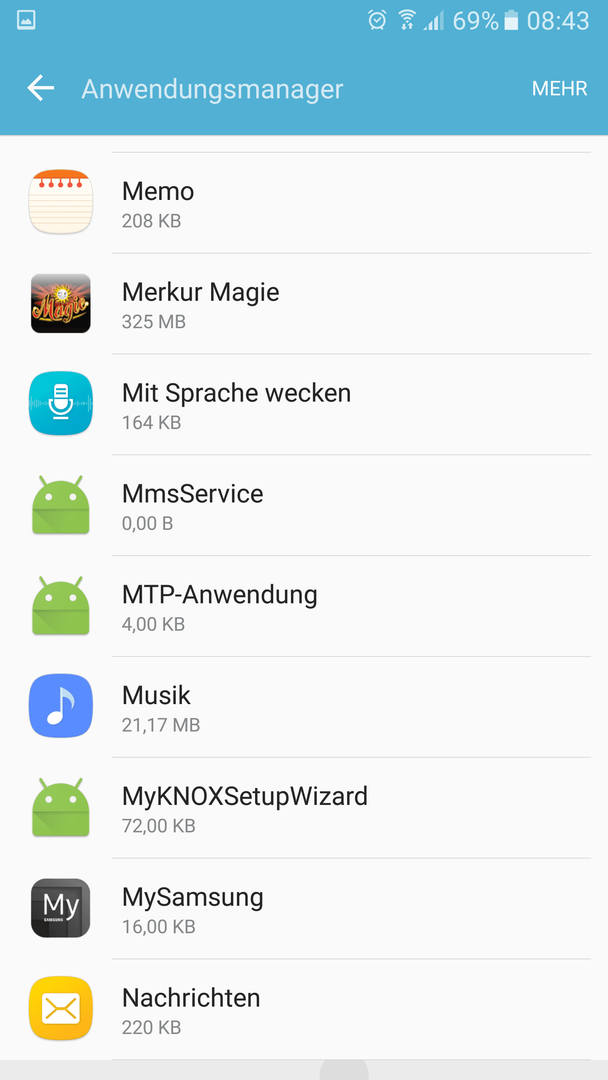Open MySamsung app details

coord(304,908)
